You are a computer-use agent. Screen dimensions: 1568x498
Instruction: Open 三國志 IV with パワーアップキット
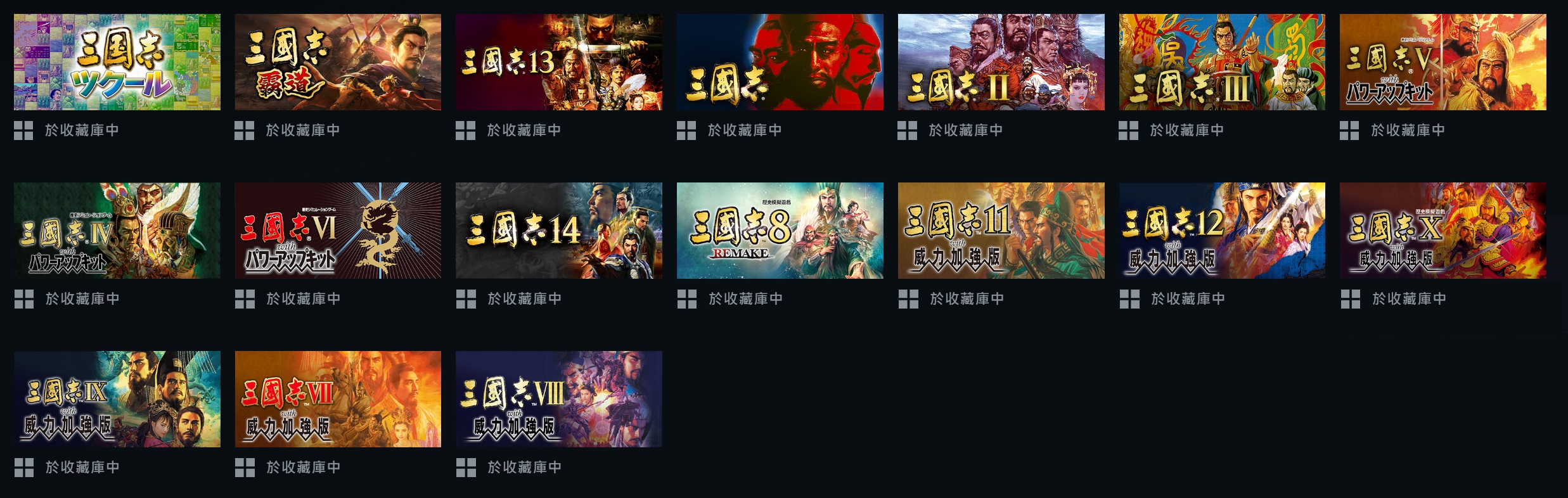(117, 231)
